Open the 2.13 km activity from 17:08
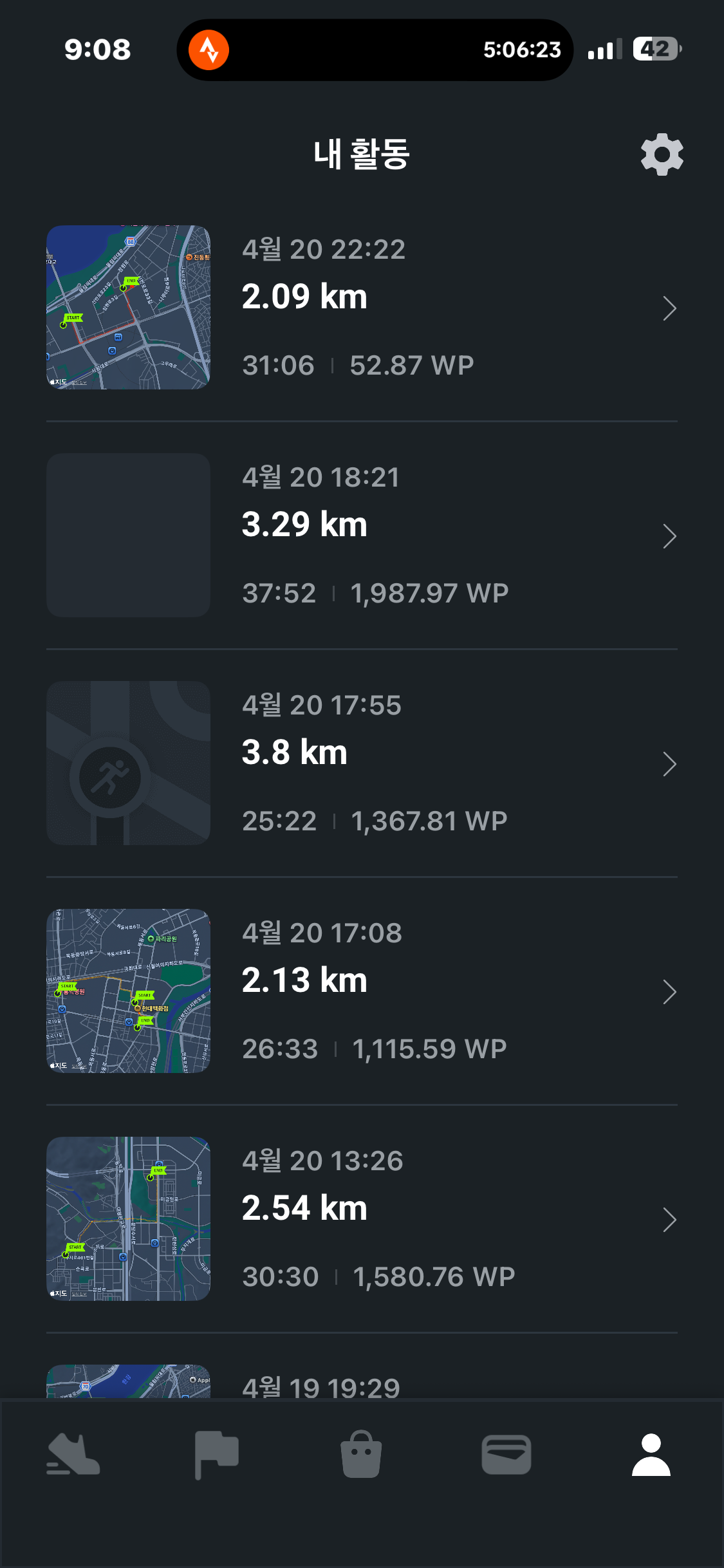Screen dimensions: 724x1568 [362, 991]
